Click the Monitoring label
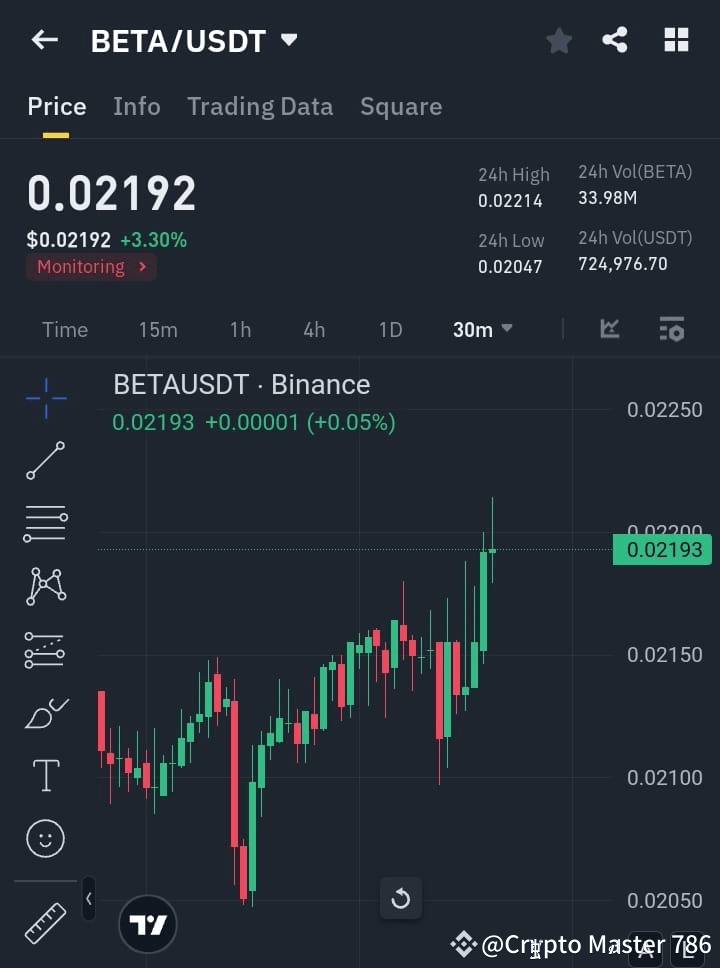 tap(91, 266)
